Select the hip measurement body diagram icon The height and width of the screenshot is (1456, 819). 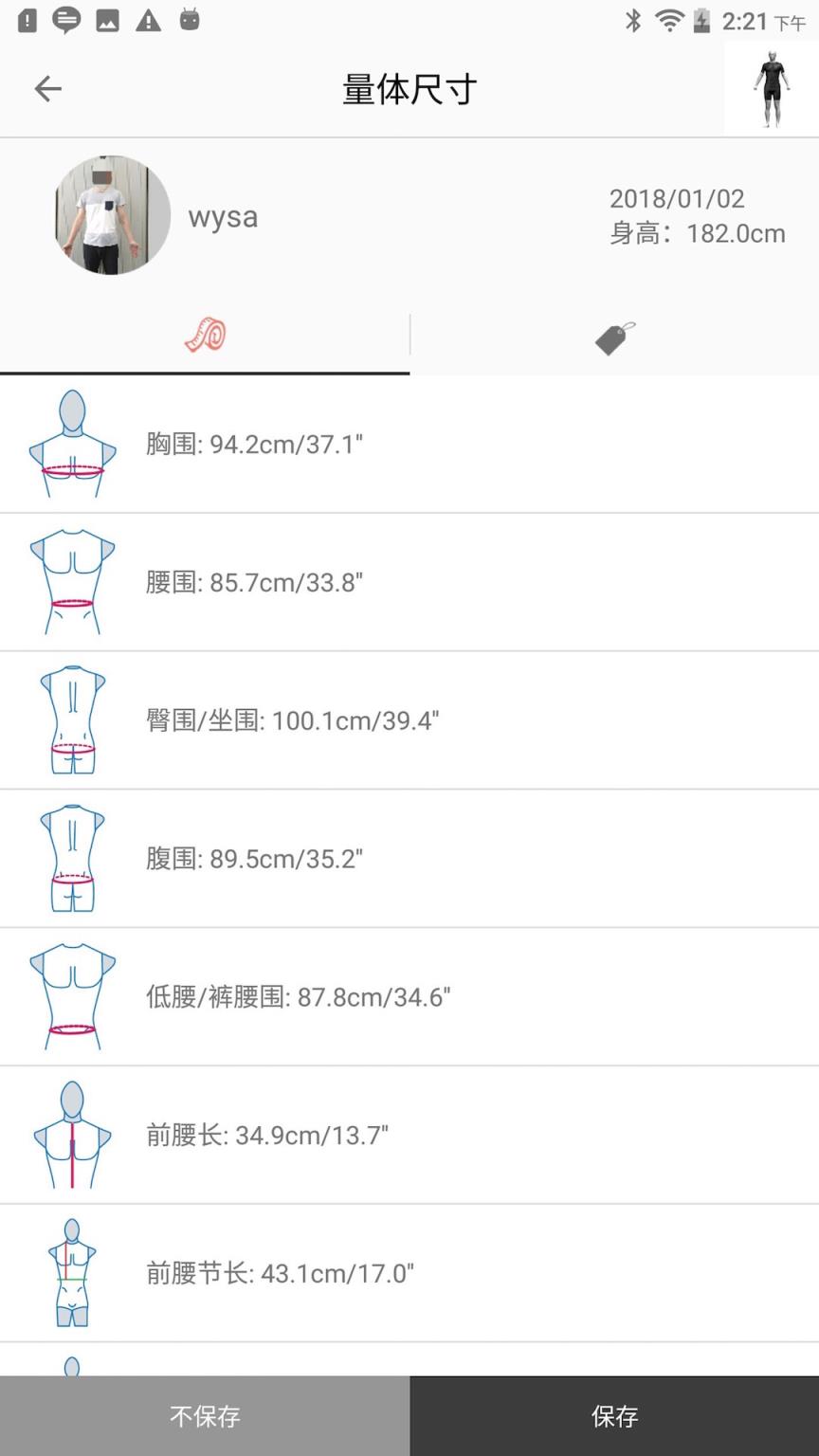click(x=72, y=719)
